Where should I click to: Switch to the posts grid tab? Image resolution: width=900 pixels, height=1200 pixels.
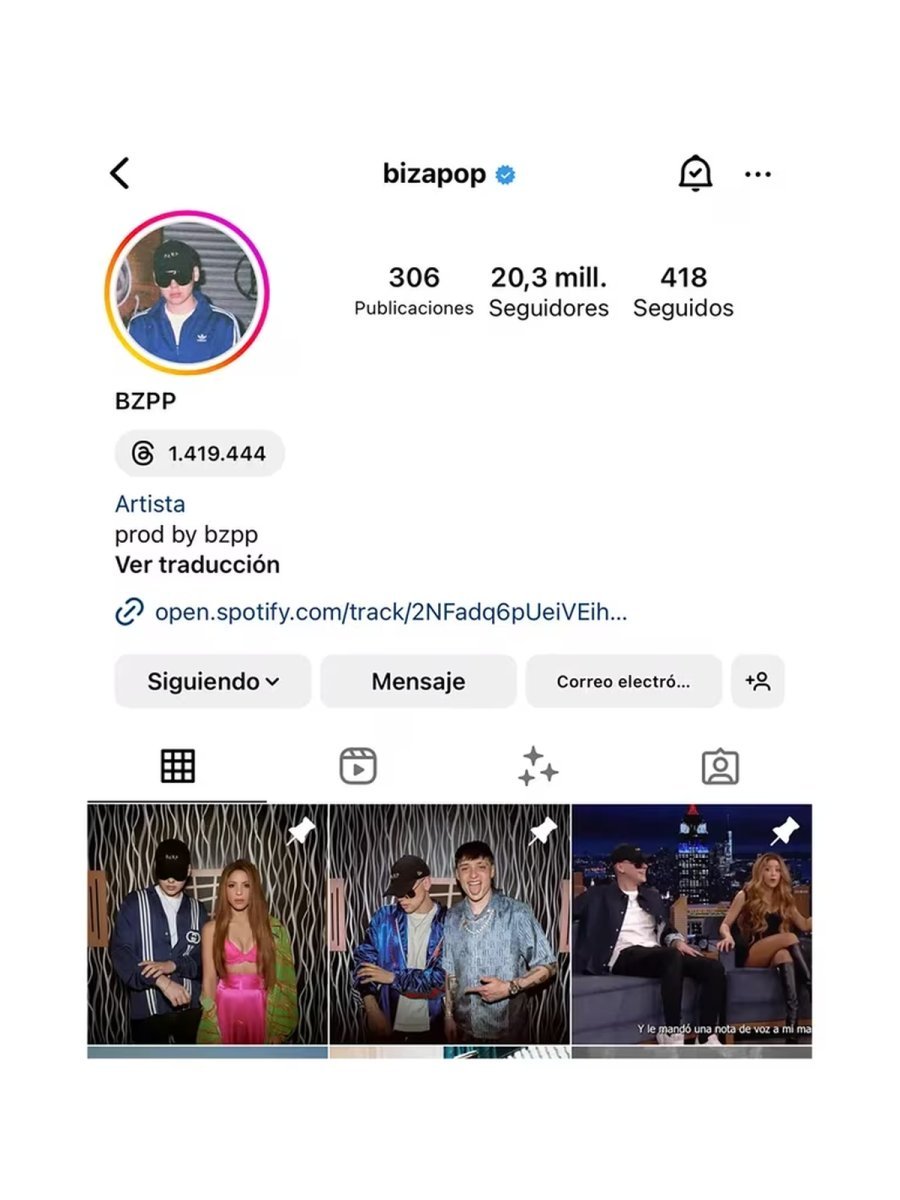pyautogui.click(x=178, y=766)
